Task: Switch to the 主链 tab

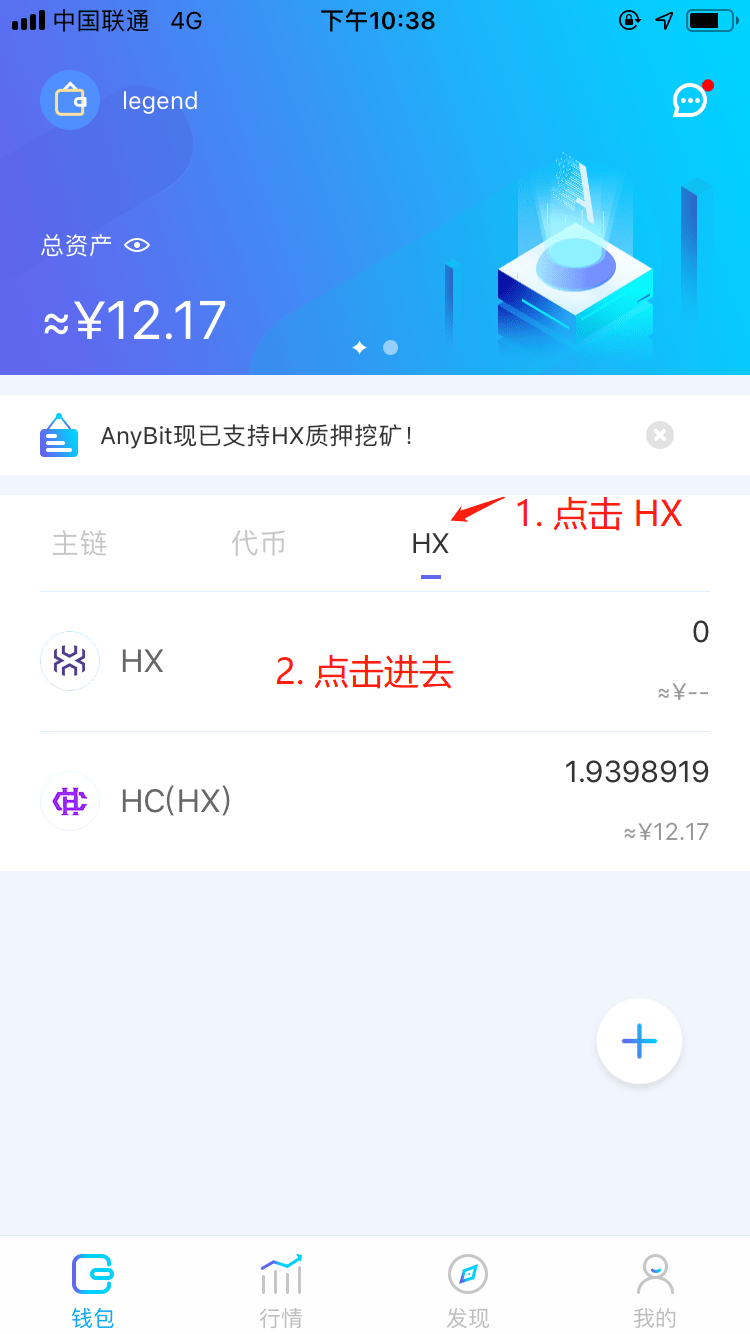Action: tap(80, 543)
